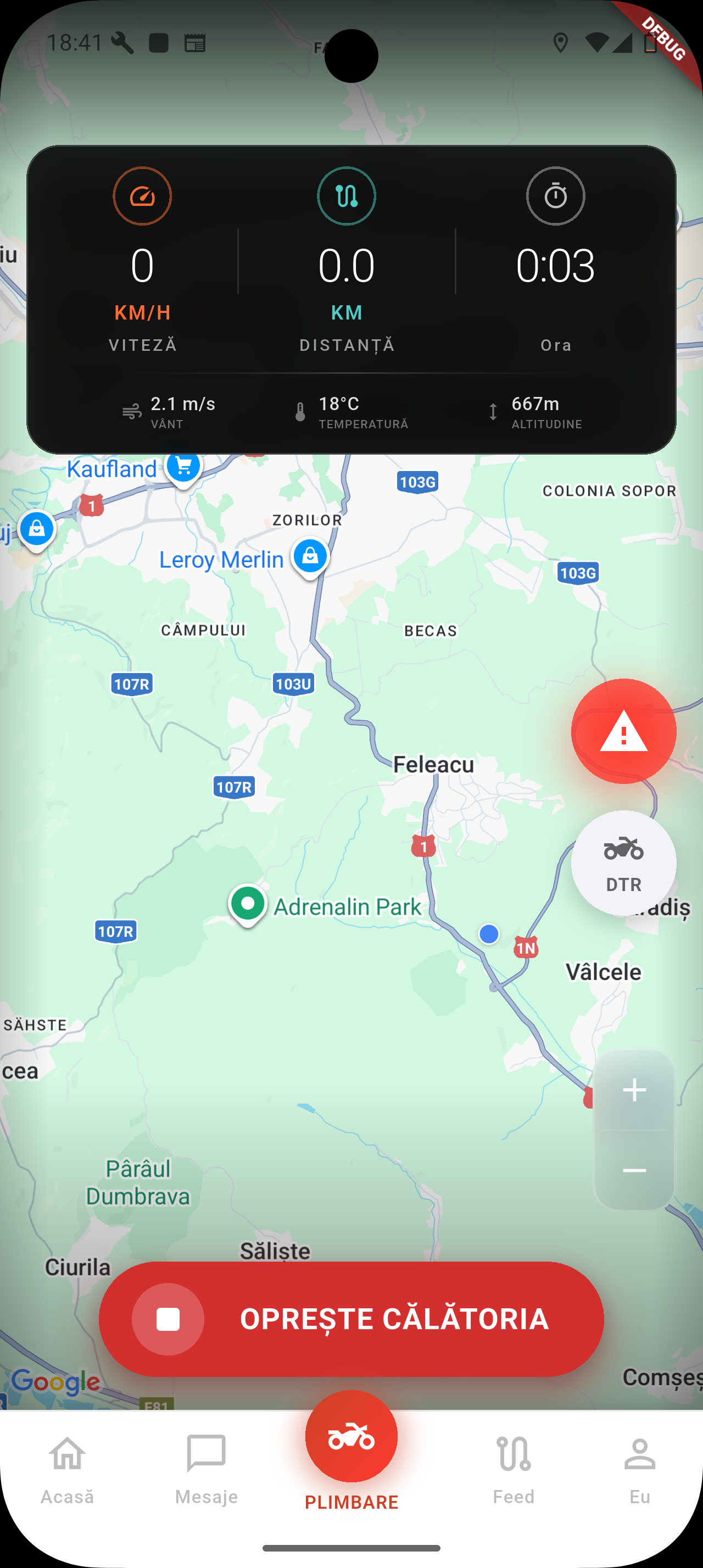Report a hazard with the red warning button
Image resolution: width=703 pixels, height=1568 pixels.
click(623, 731)
